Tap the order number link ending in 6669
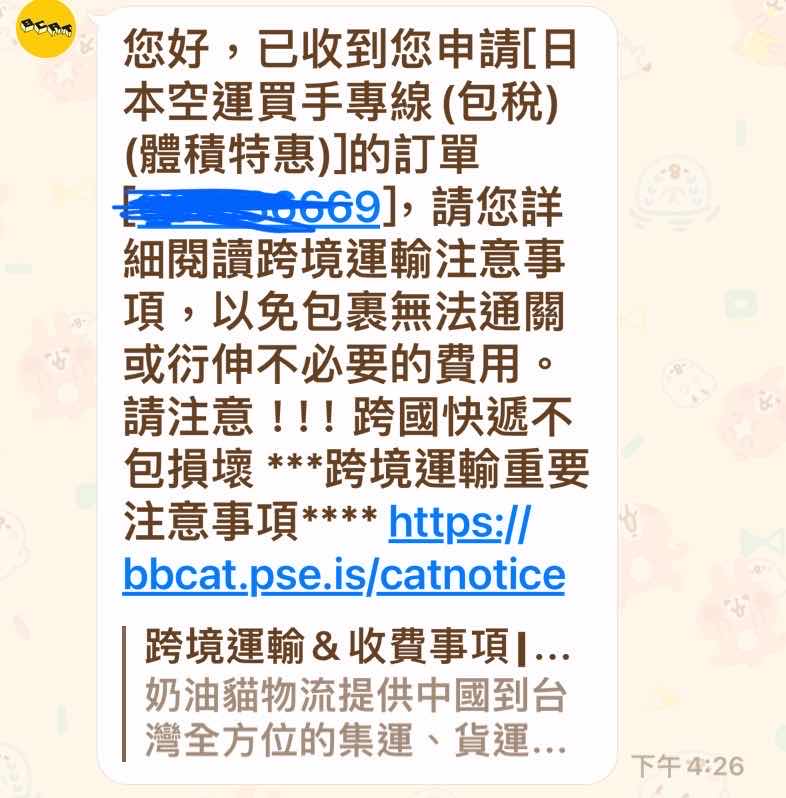786x798 pixels. [x=250, y=208]
